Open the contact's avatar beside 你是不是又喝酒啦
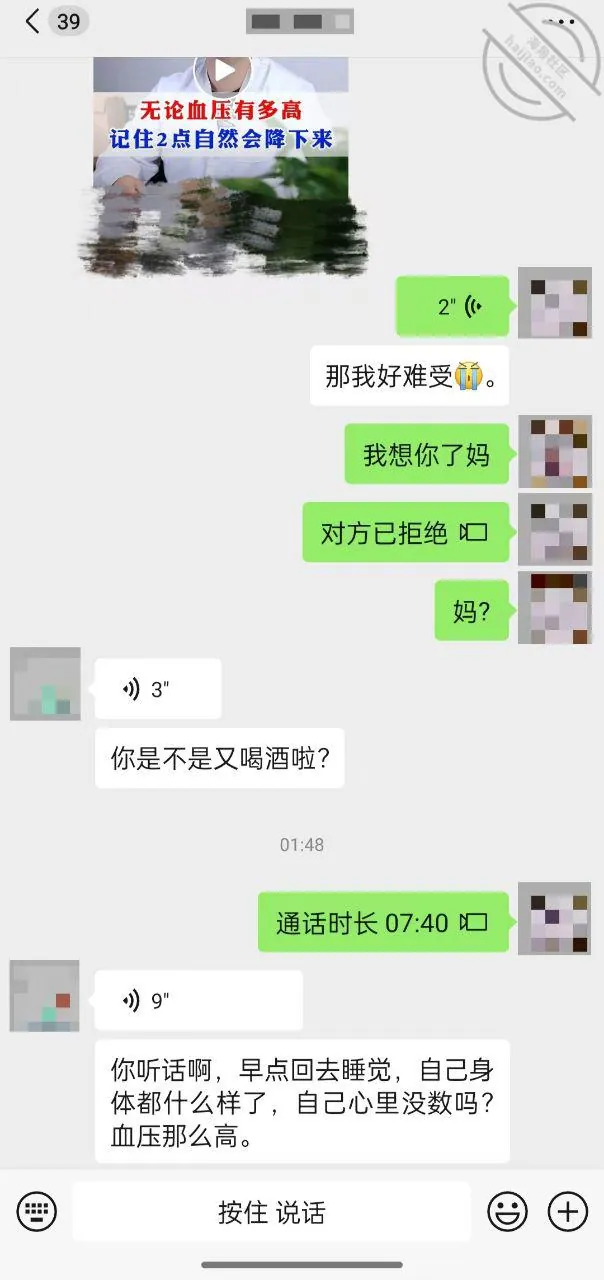The height and width of the screenshot is (1280, 604). pyautogui.click(x=45, y=684)
